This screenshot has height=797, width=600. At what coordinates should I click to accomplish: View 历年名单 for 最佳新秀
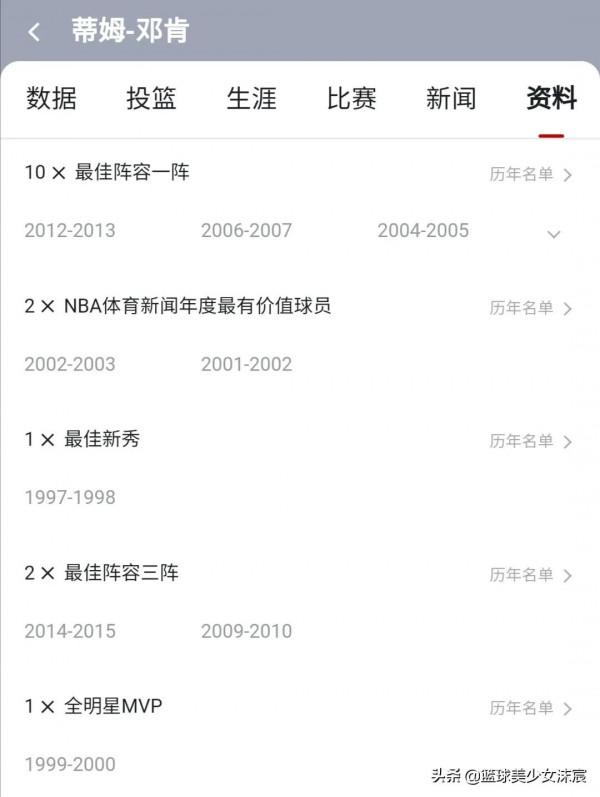[531, 441]
